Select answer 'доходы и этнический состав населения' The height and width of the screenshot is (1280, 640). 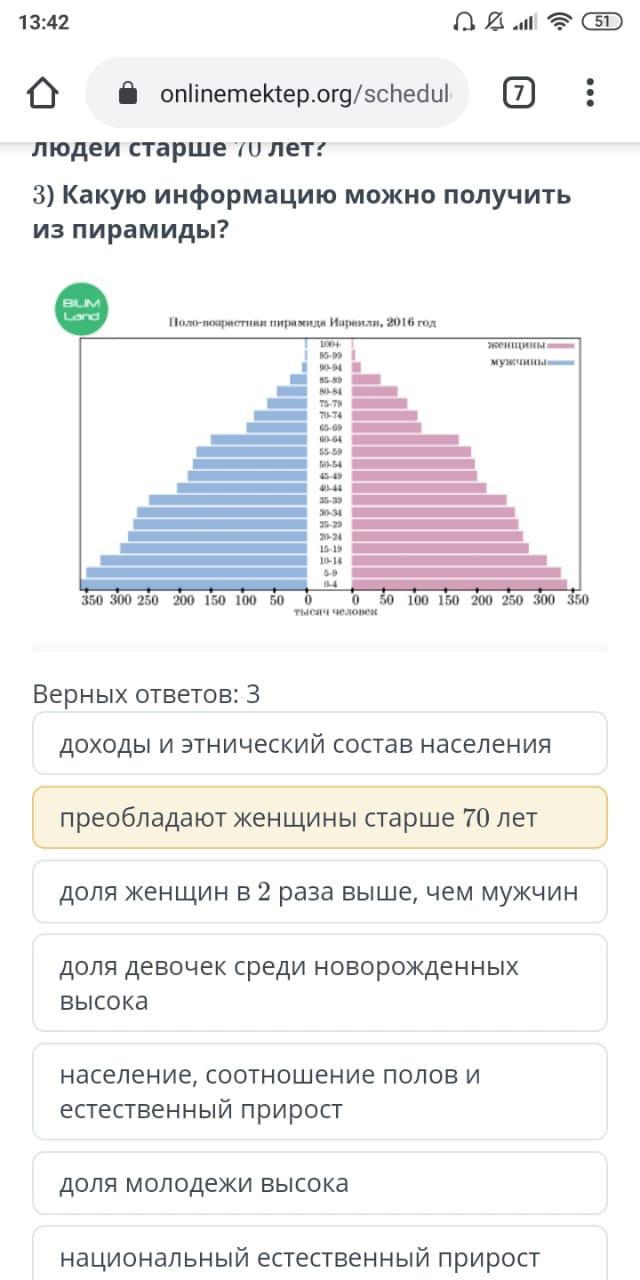[320, 743]
